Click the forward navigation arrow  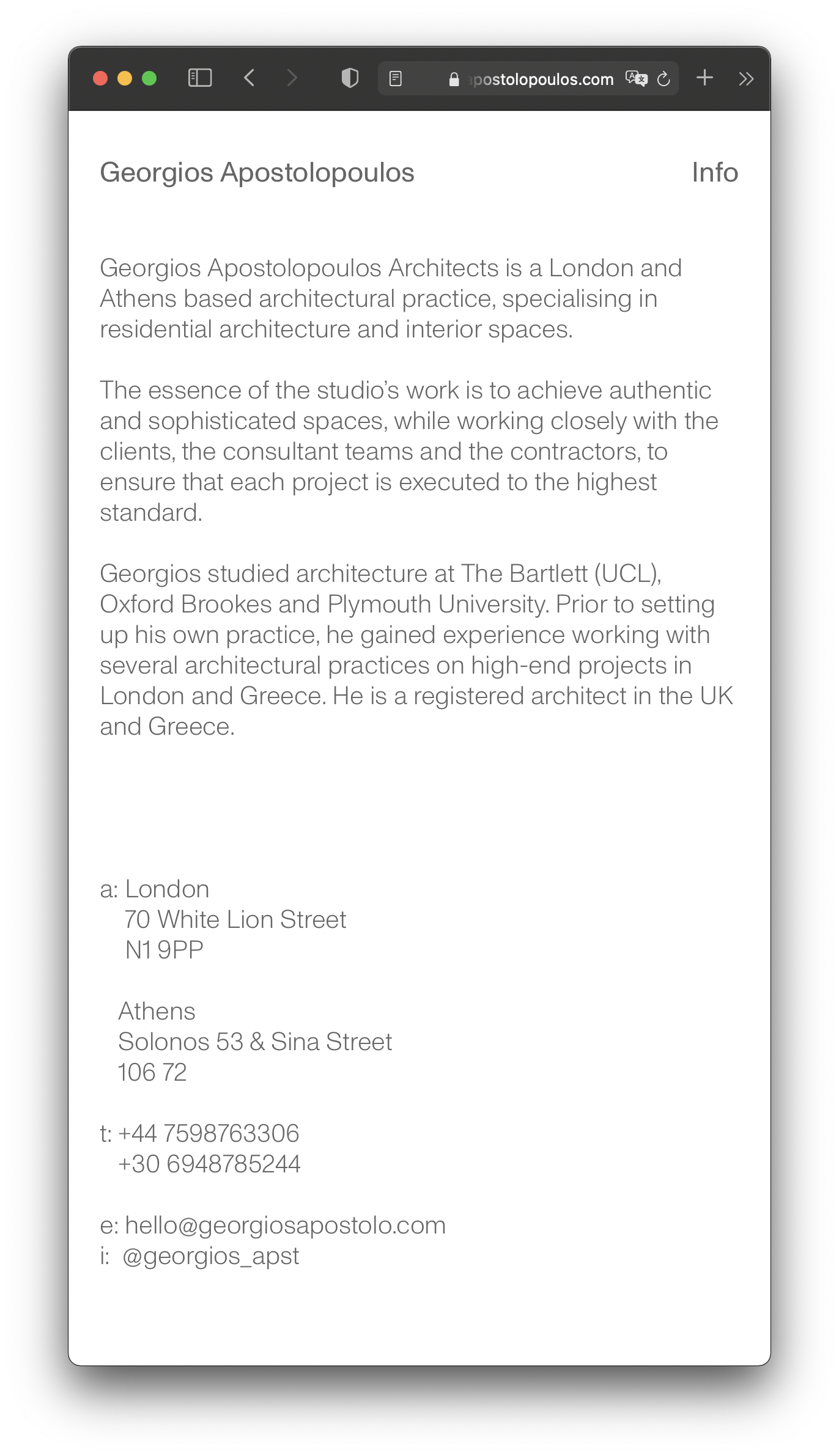coord(293,78)
